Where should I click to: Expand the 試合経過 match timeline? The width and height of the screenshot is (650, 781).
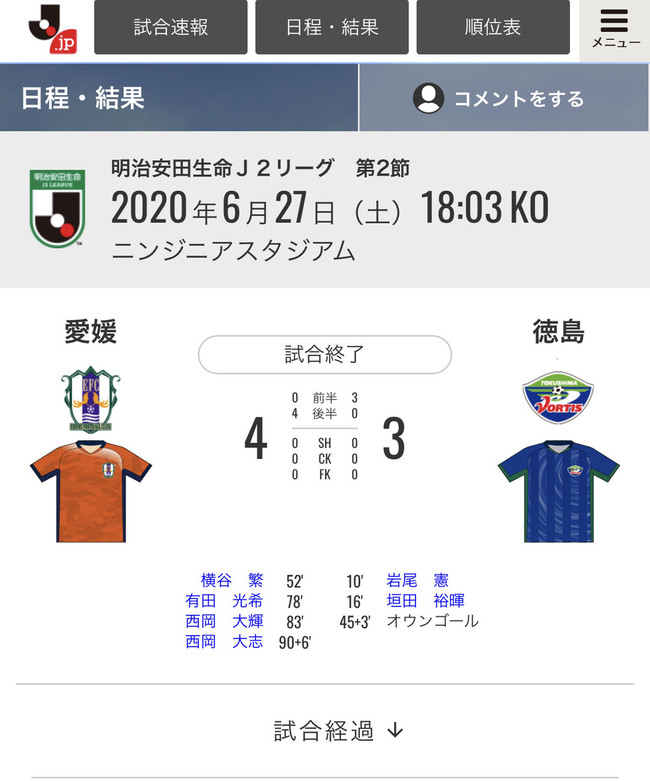pyautogui.click(x=338, y=731)
